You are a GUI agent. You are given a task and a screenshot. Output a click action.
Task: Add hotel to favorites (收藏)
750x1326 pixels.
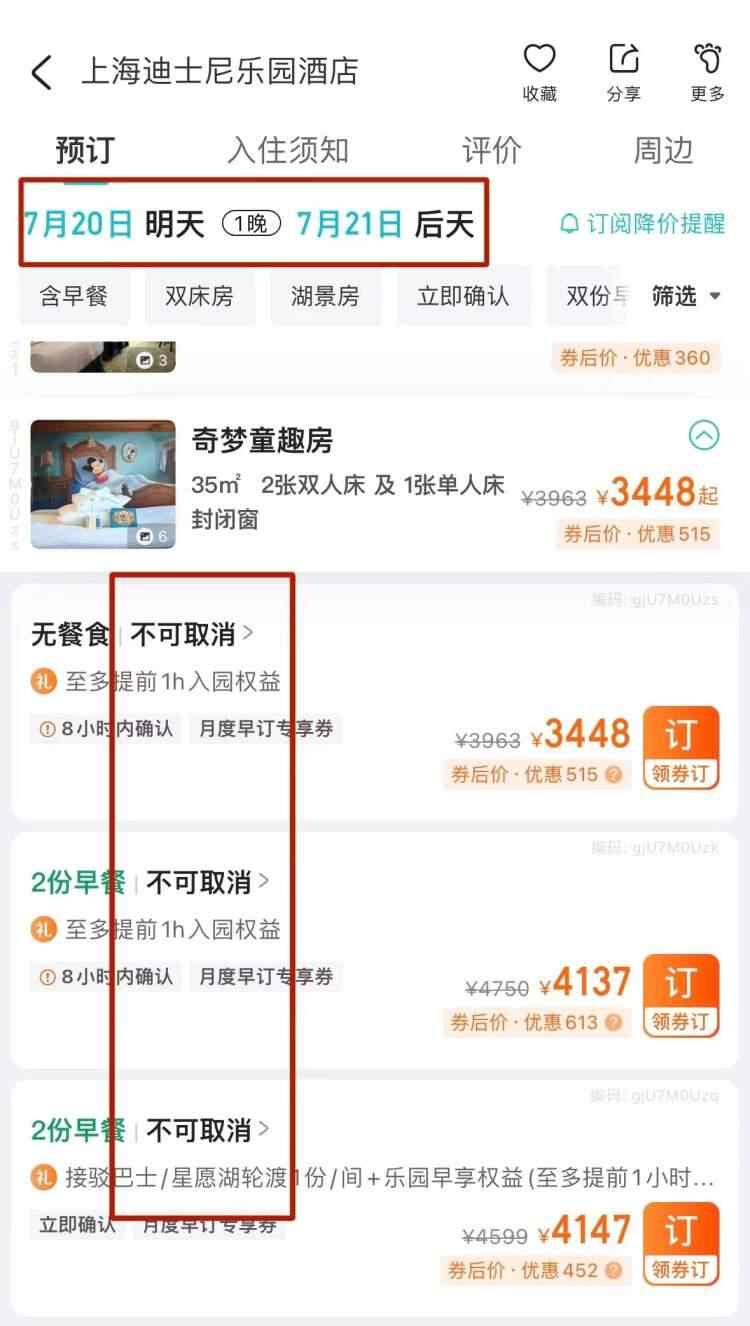(539, 72)
